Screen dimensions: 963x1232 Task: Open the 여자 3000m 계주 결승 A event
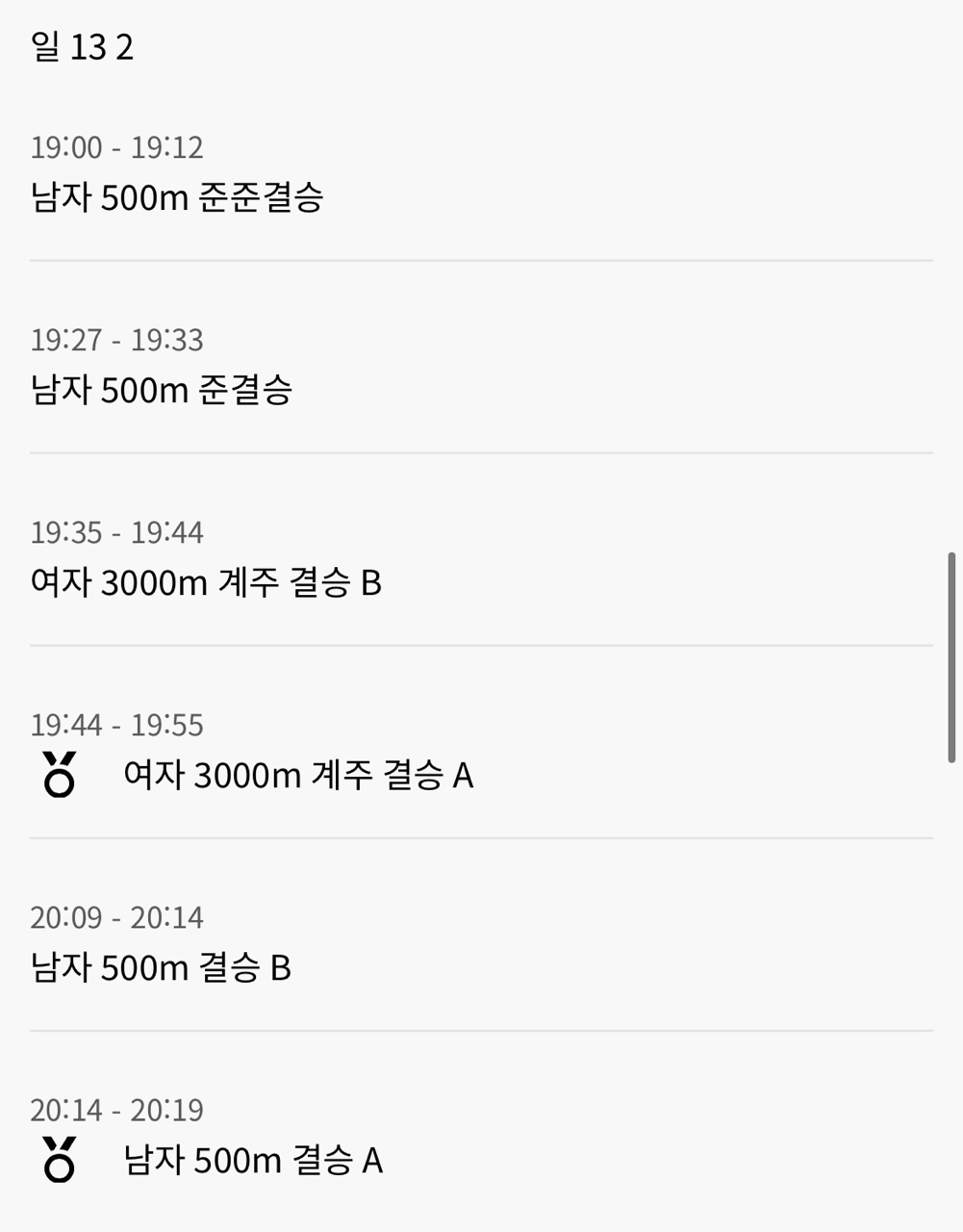(x=481, y=751)
